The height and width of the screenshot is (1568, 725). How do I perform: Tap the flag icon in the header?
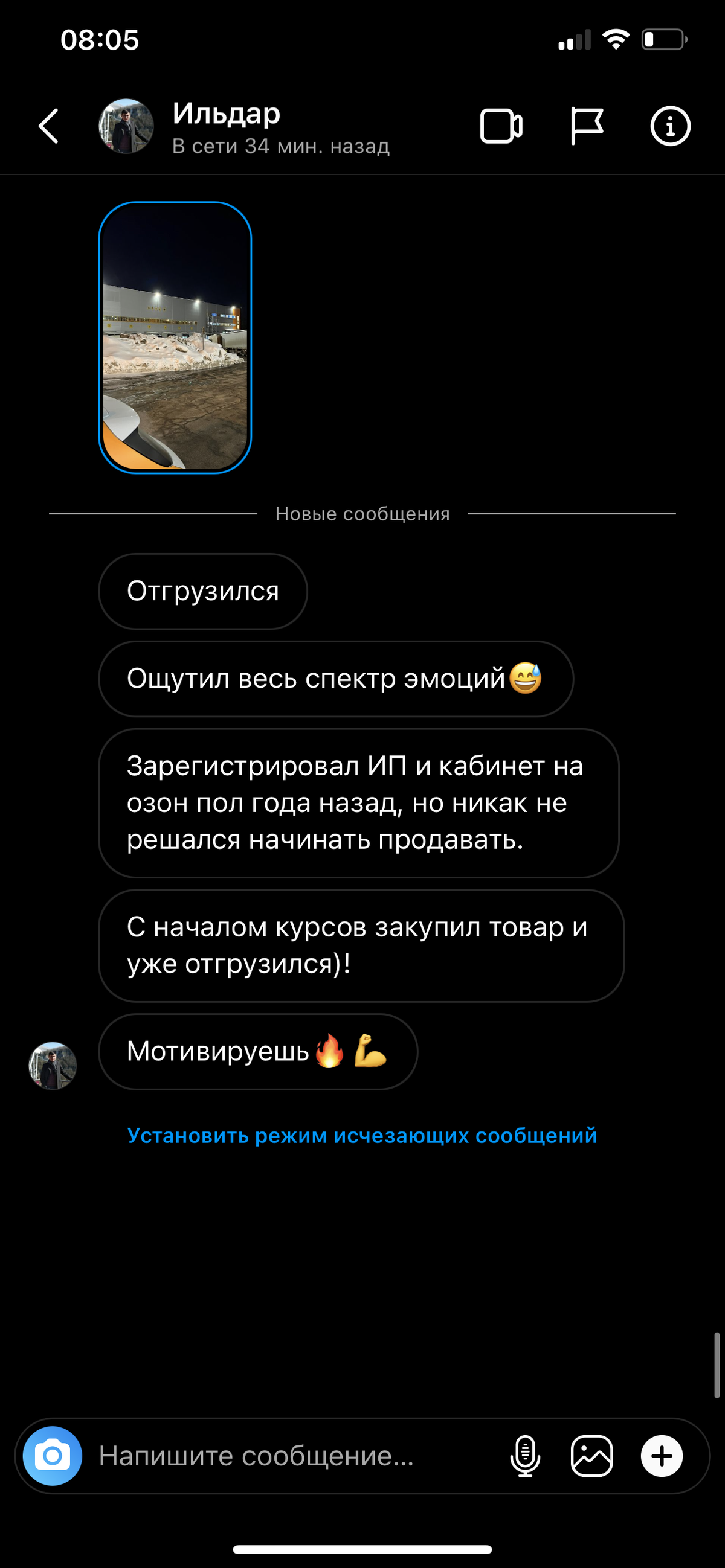click(x=586, y=127)
